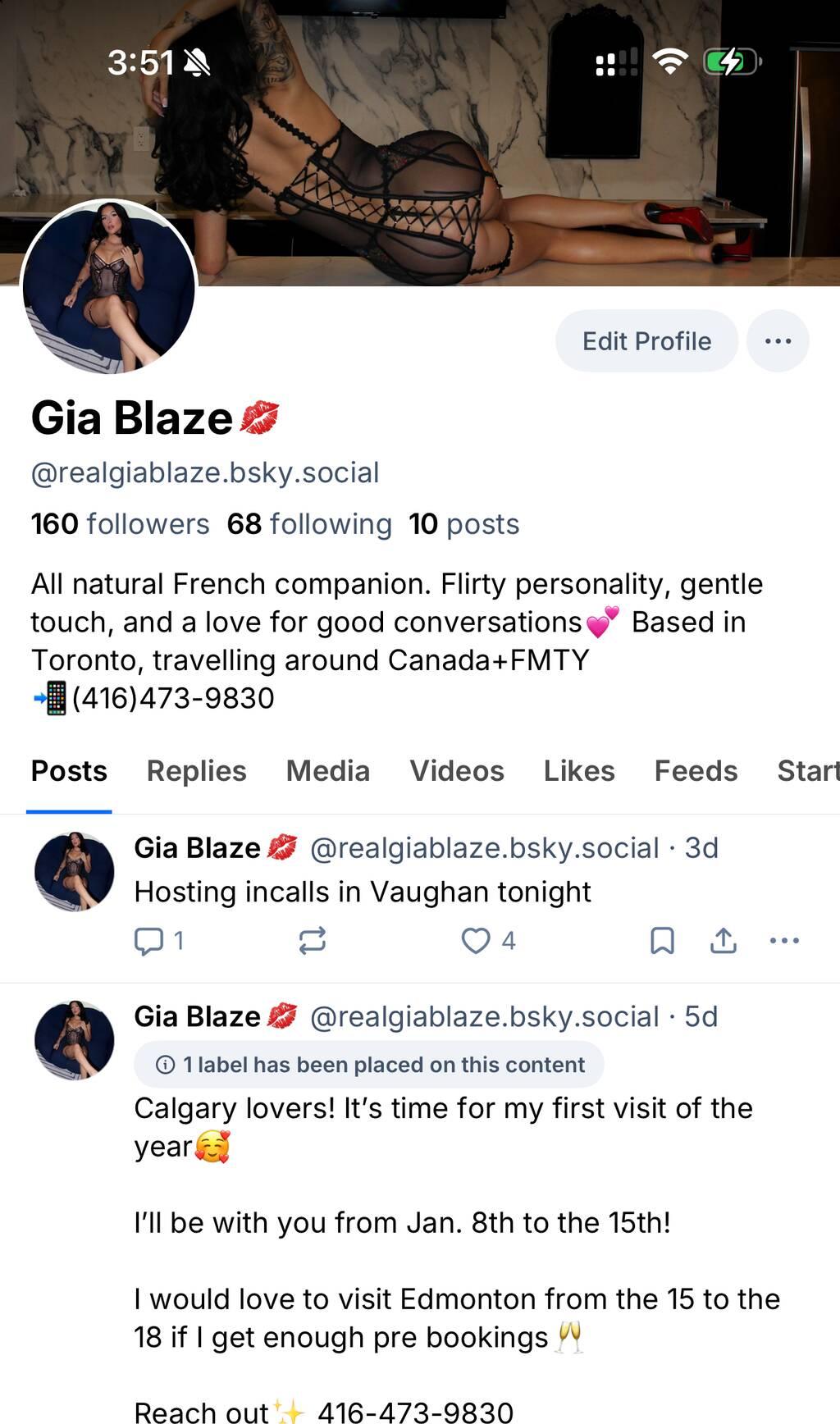Bookmark the Vaughan incalls post
This screenshot has height=1424, width=840.
point(662,941)
